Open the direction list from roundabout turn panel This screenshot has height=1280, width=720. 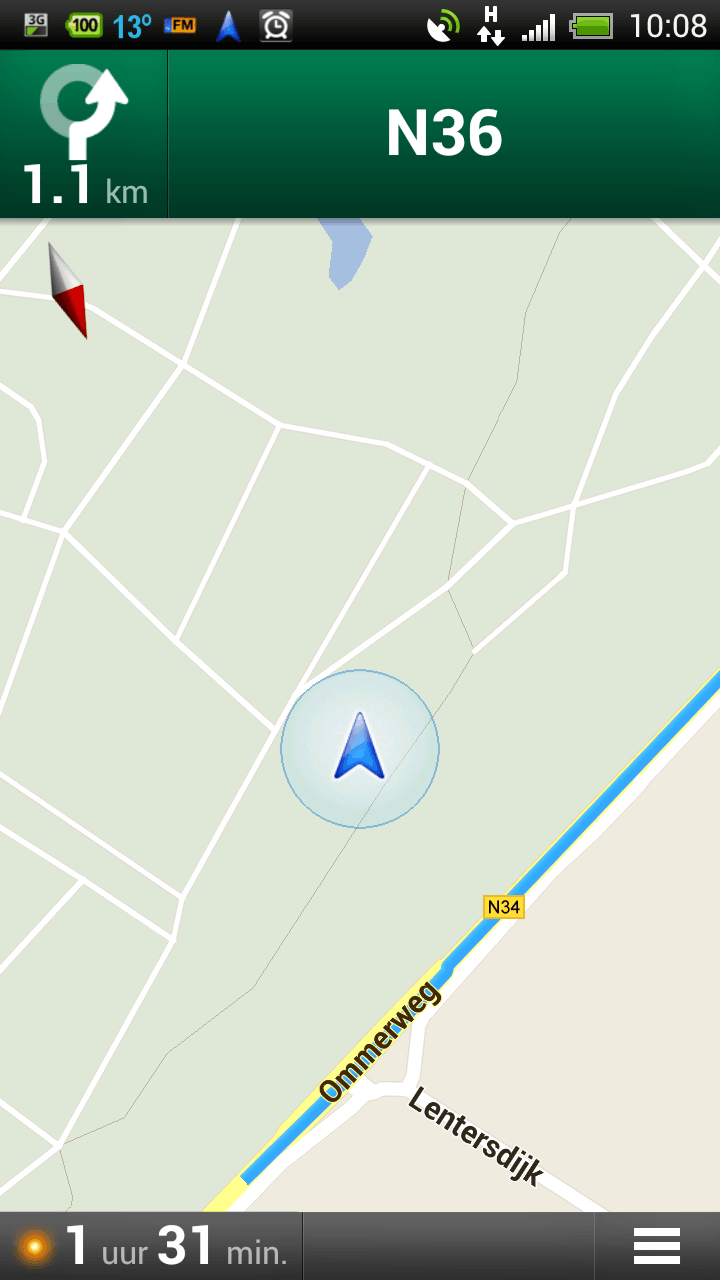84,134
